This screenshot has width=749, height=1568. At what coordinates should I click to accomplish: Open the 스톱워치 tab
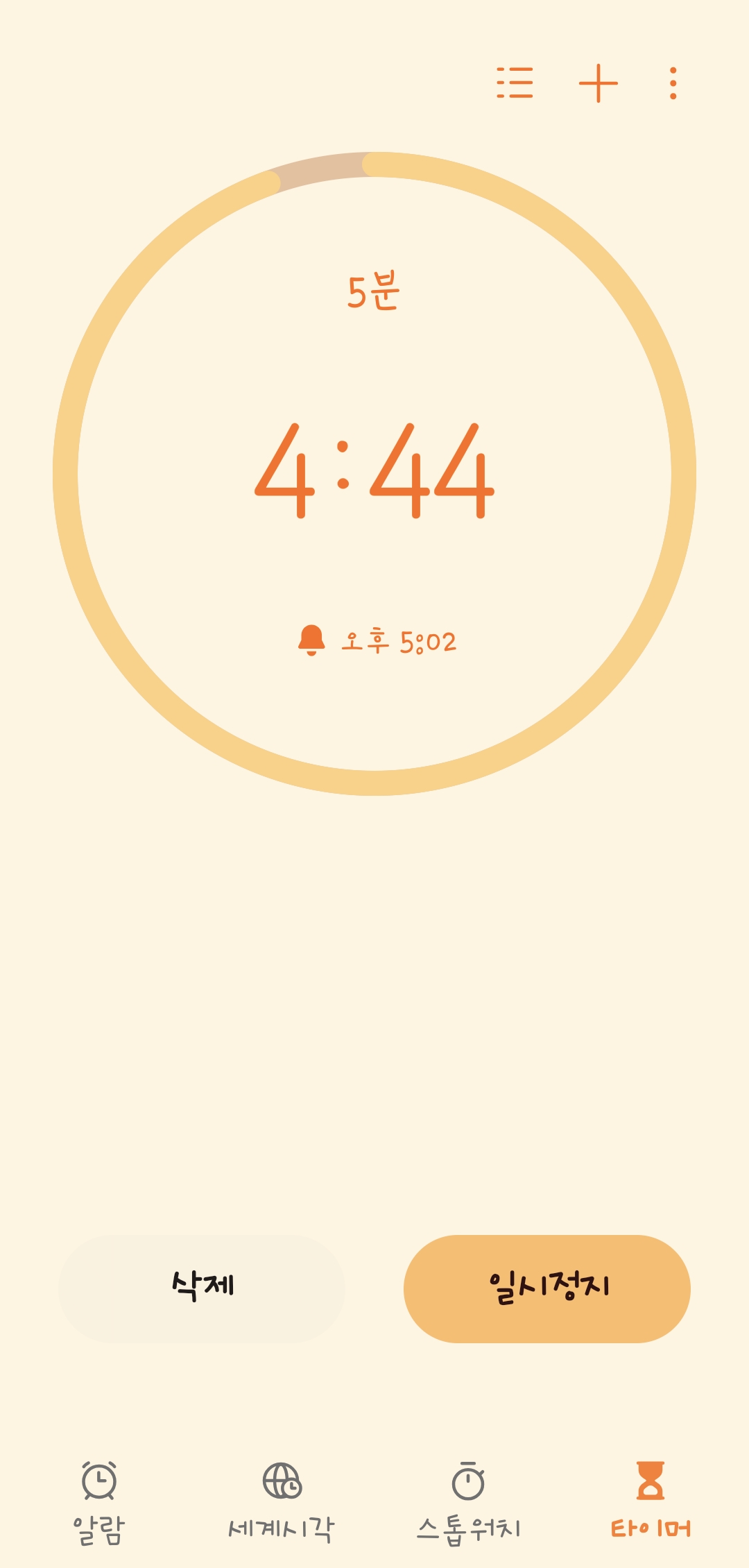click(x=469, y=1503)
